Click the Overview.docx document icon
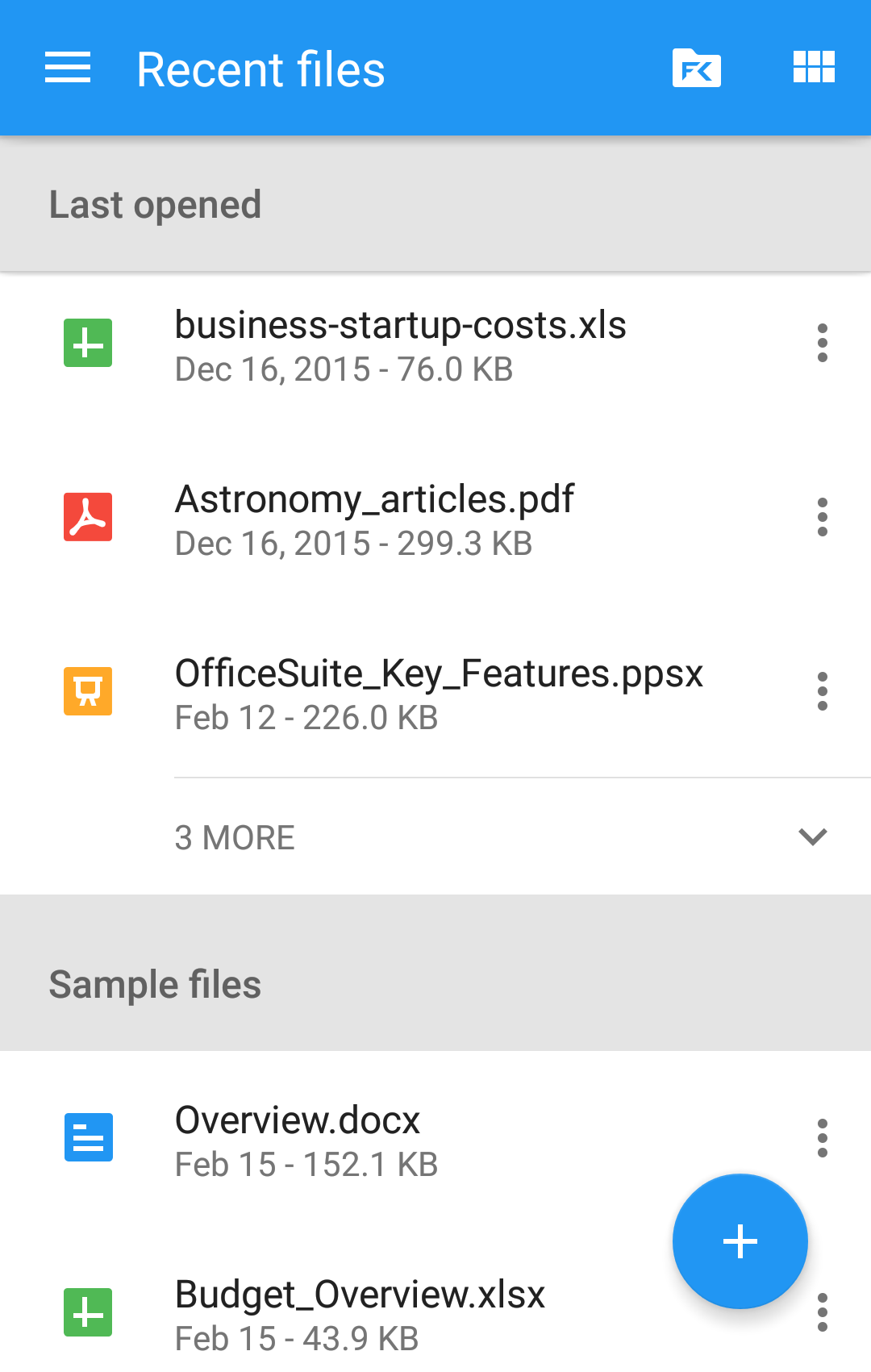The image size is (871, 1372). [87, 1137]
